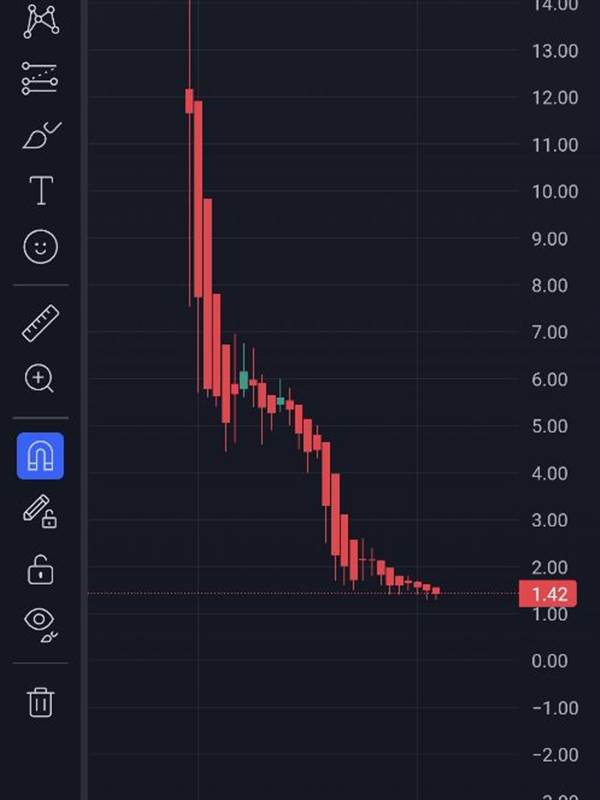The width and height of the screenshot is (600, 800).
Task: Select the pattern drawing tool
Action: [x=41, y=21]
